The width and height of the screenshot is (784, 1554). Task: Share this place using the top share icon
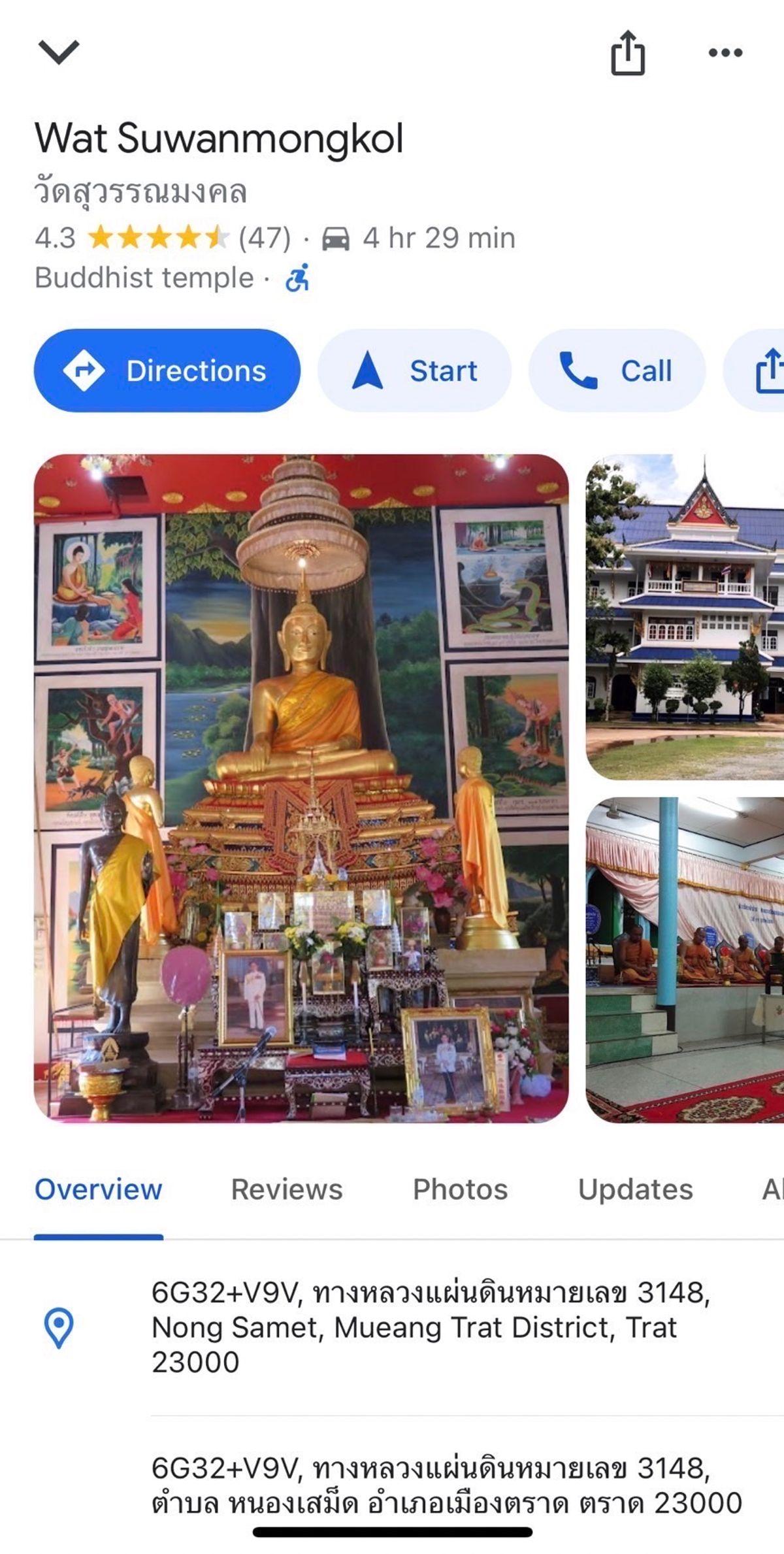(627, 54)
